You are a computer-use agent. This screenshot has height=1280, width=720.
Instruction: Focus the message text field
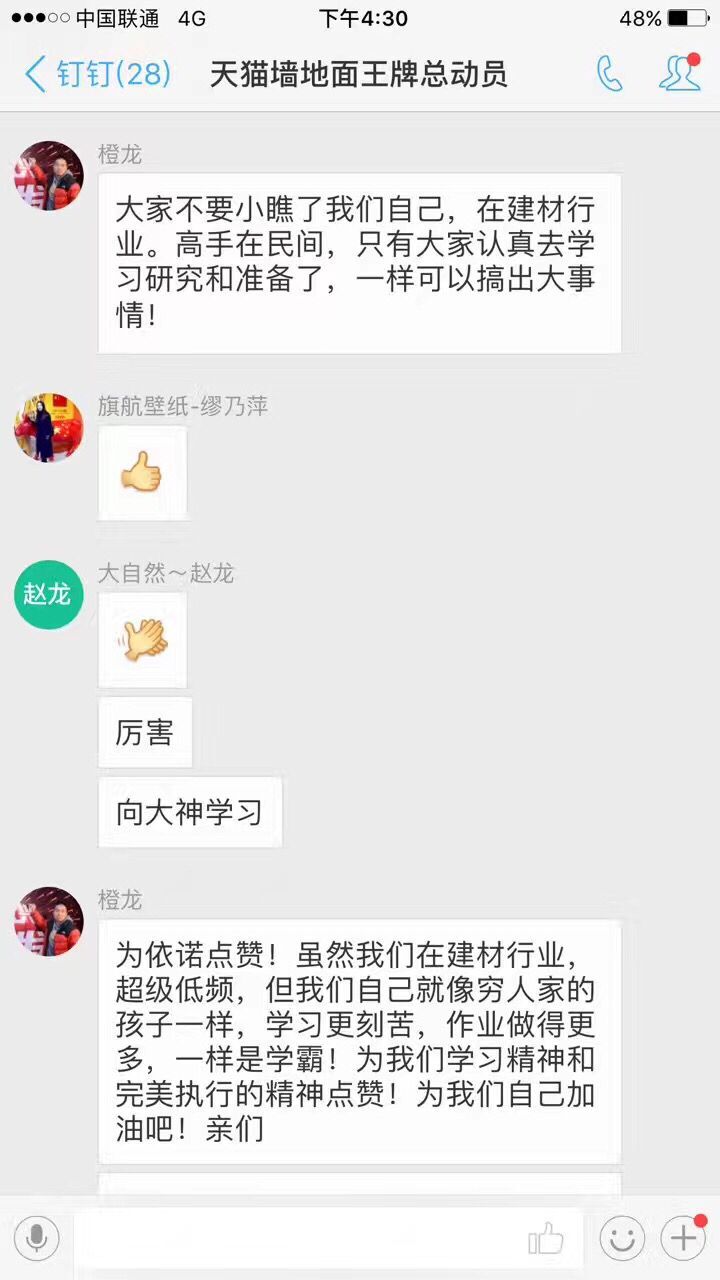coord(300,1239)
